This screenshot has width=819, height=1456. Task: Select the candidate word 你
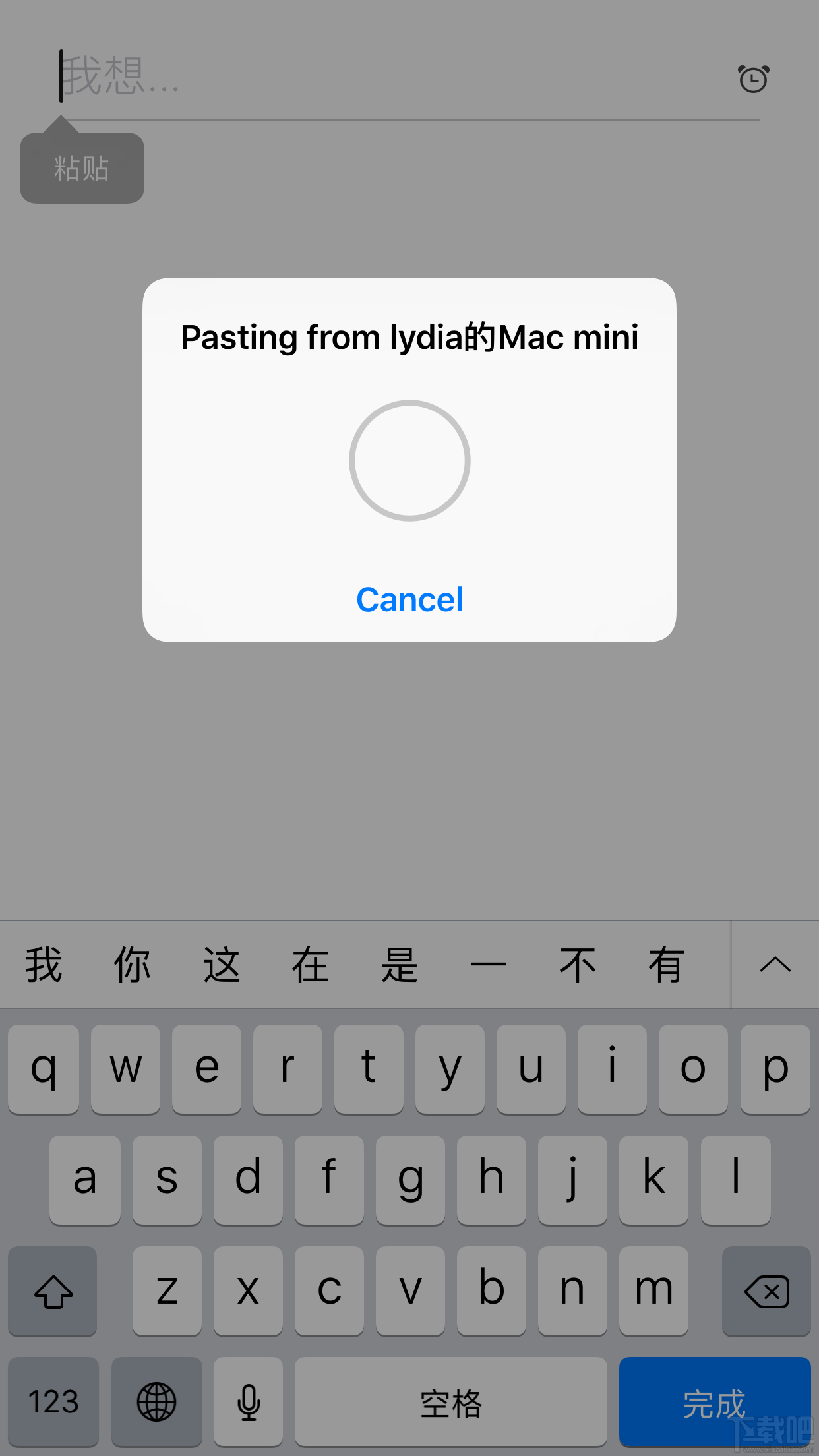[x=131, y=964]
